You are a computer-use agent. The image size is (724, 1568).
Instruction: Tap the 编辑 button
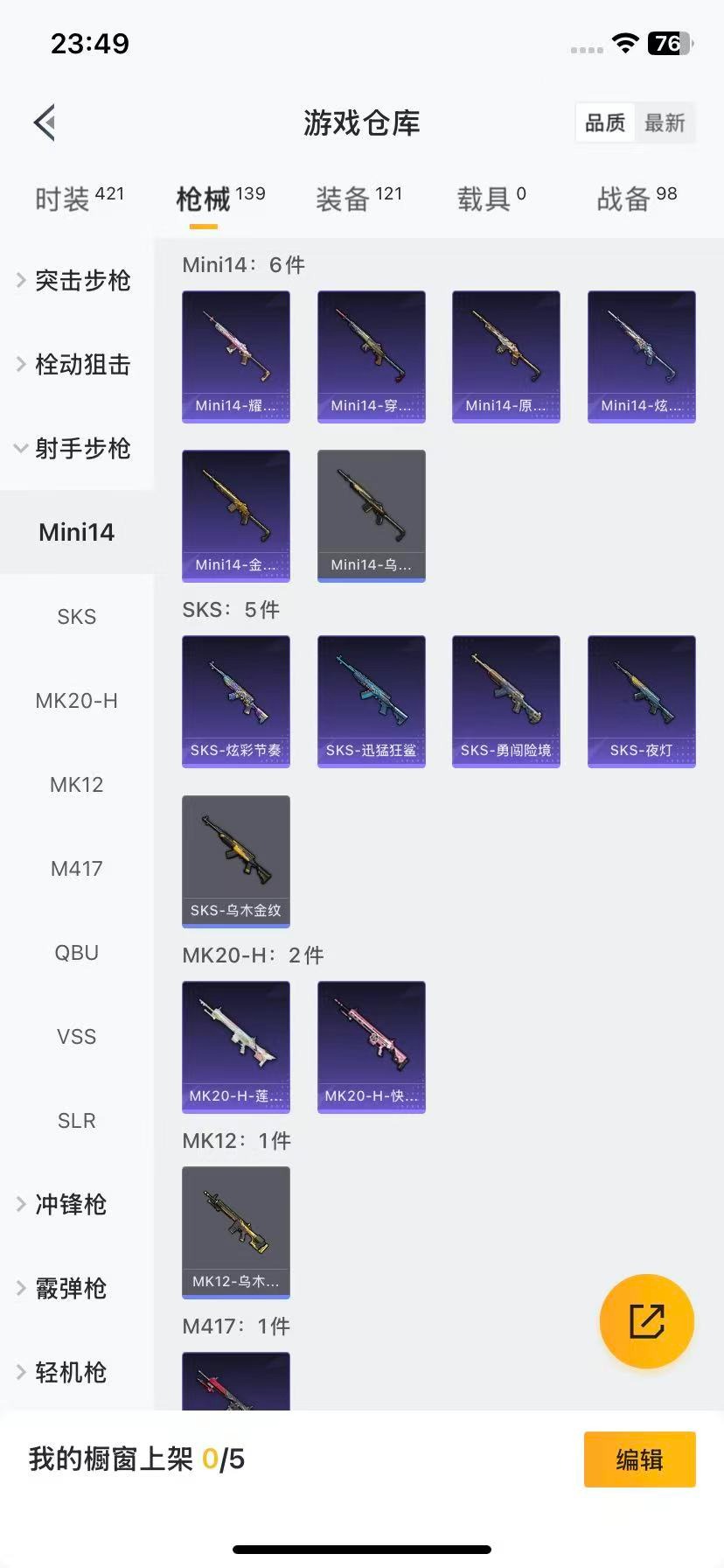[639, 1459]
